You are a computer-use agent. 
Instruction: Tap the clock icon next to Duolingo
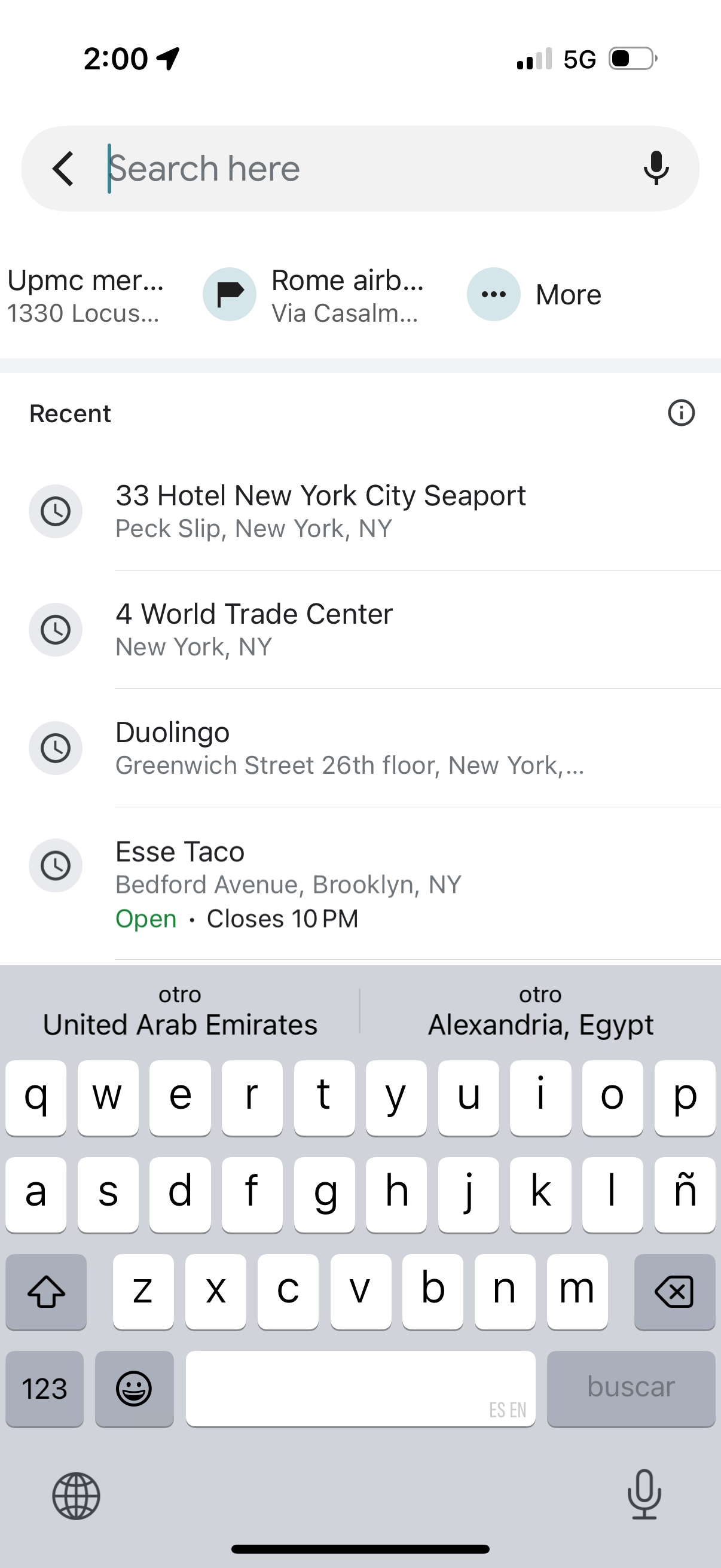click(56, 748)
